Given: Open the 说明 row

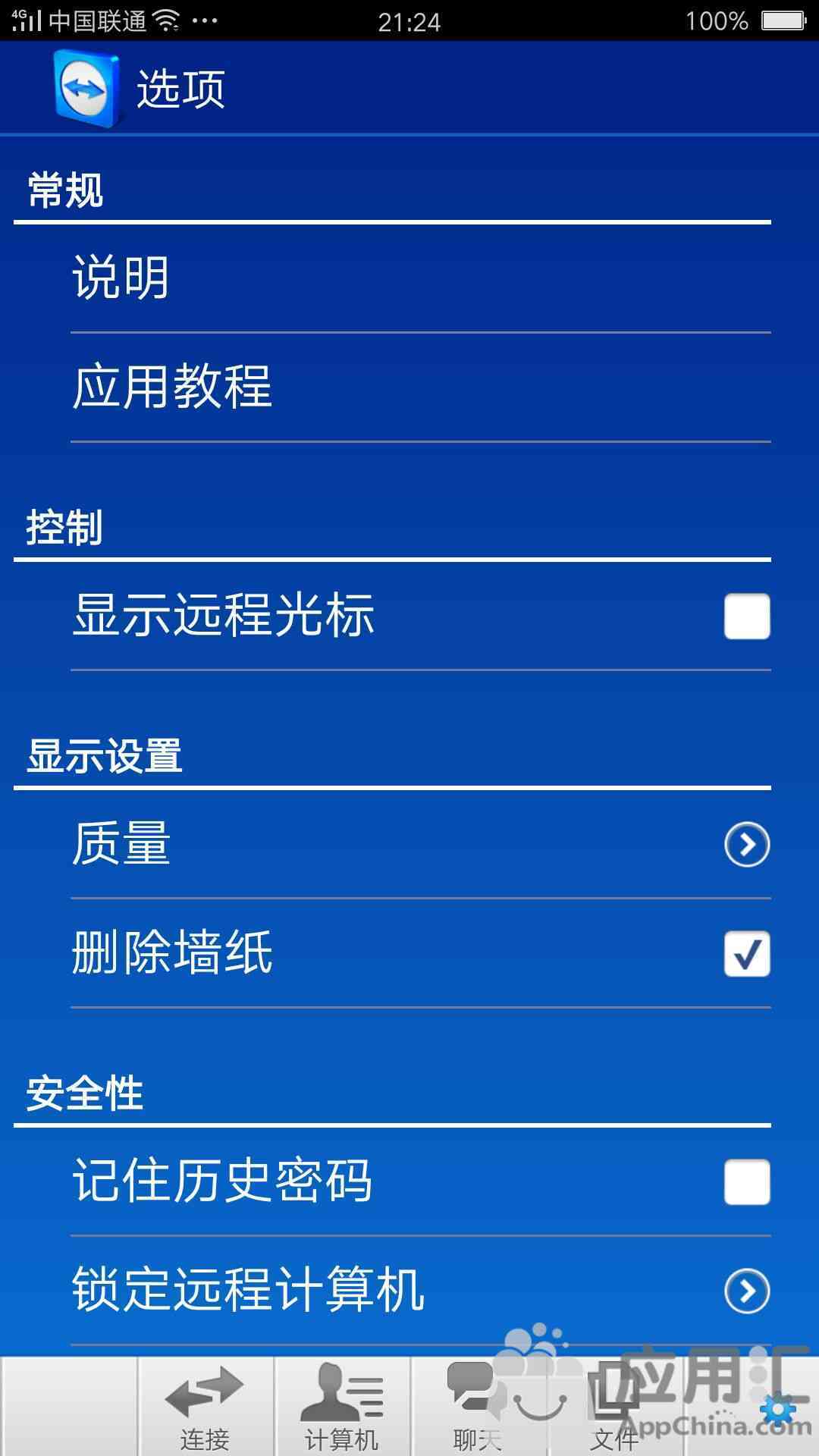Looking at the screenshot, I should tap(421, 278).
